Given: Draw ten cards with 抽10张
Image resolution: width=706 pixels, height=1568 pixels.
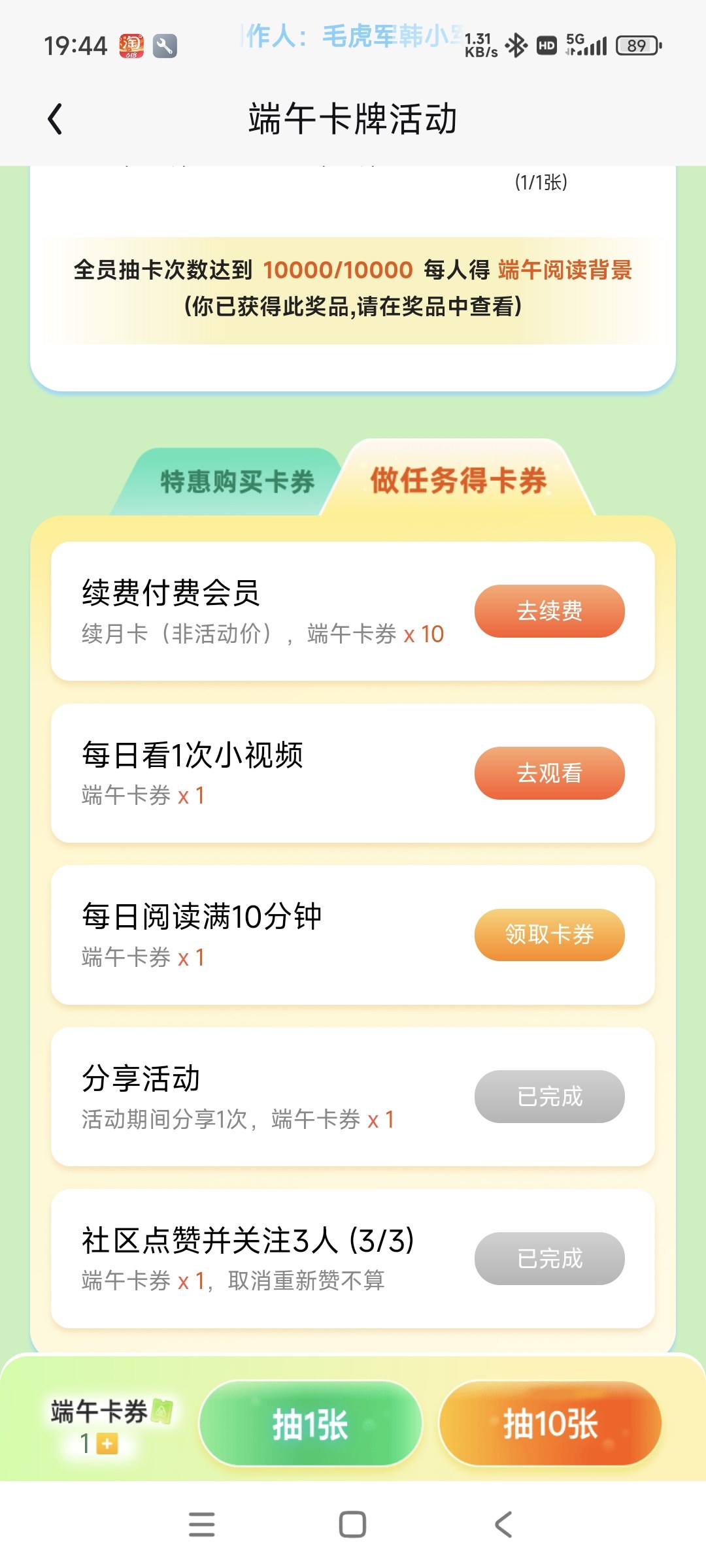Looking at the screenshot, I should [550, 1424].
